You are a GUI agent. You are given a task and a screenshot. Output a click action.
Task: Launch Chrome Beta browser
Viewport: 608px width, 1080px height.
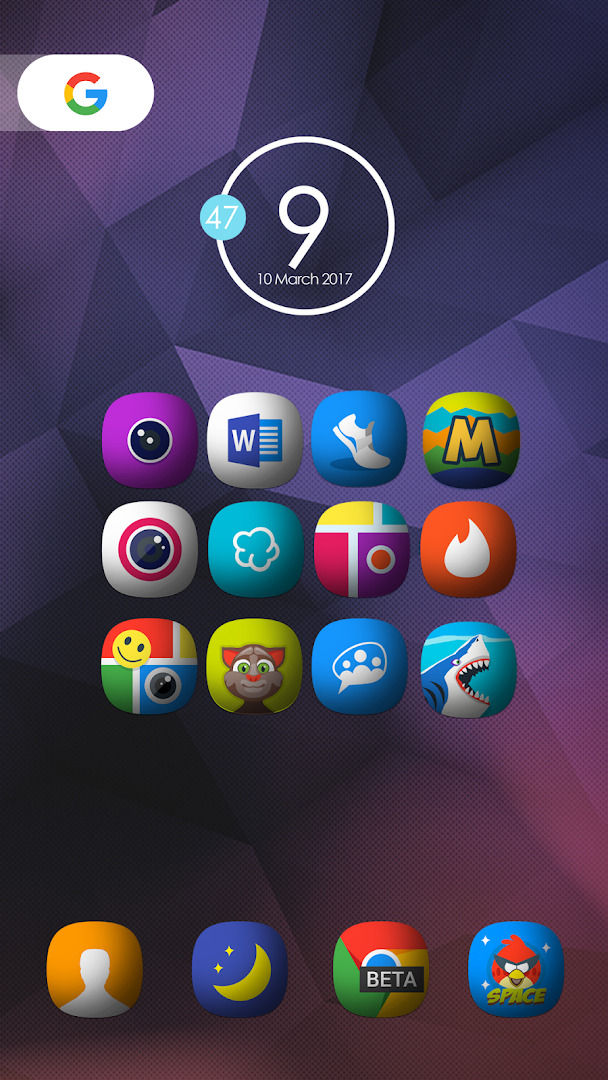pyautogui.click(x=381, y=970)
